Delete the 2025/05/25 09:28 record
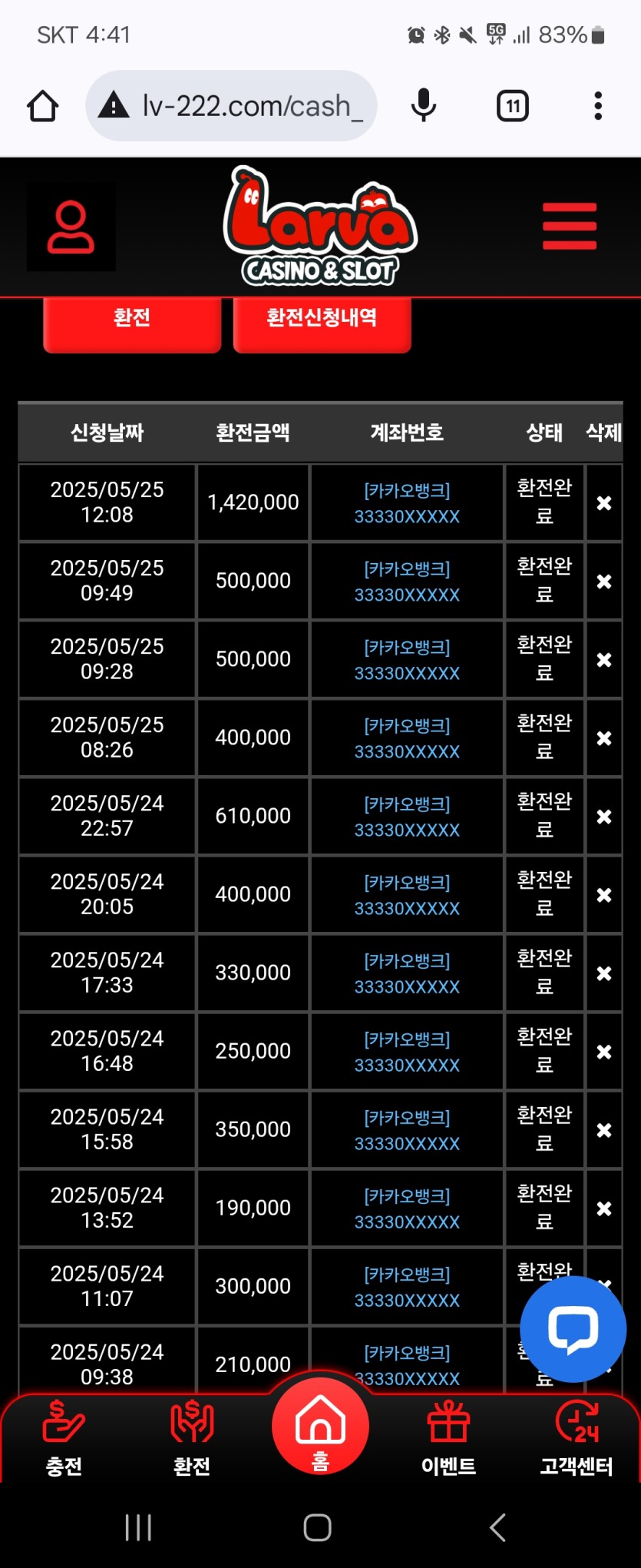Image resolution: width=641 pixels, height=1568 pixels. (x=604, y=660)
